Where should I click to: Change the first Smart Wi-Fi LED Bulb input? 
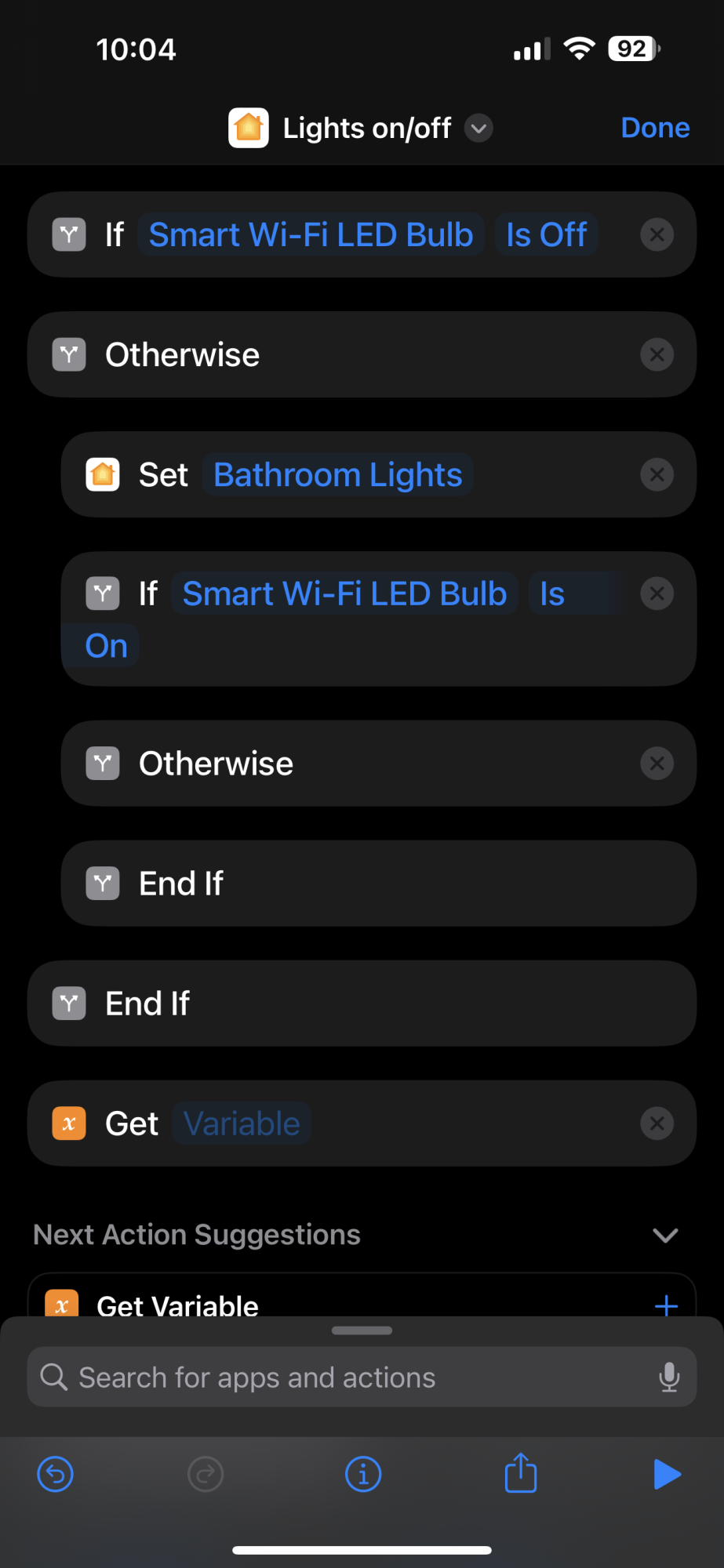point(311,234)
